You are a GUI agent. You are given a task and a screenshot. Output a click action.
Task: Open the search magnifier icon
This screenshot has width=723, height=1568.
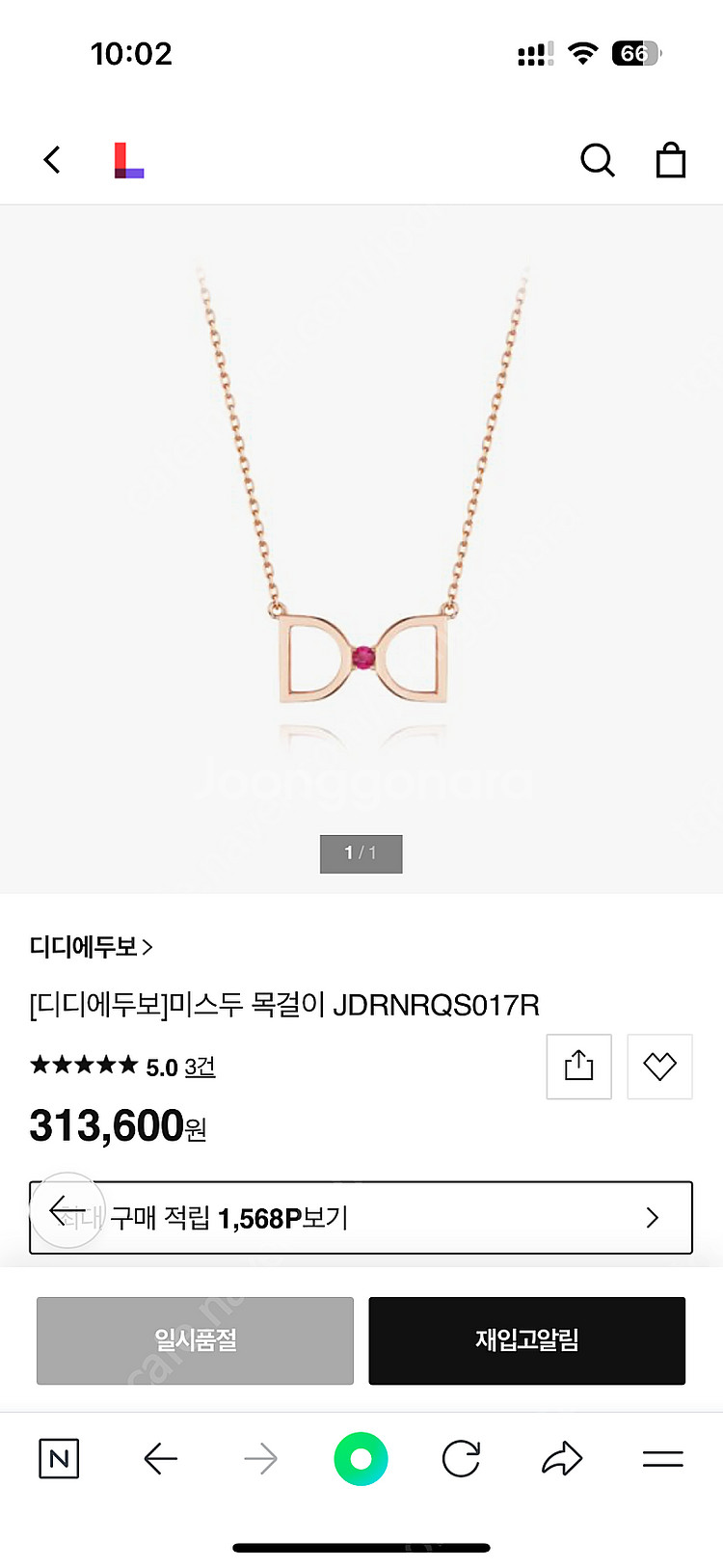[597, 160]
